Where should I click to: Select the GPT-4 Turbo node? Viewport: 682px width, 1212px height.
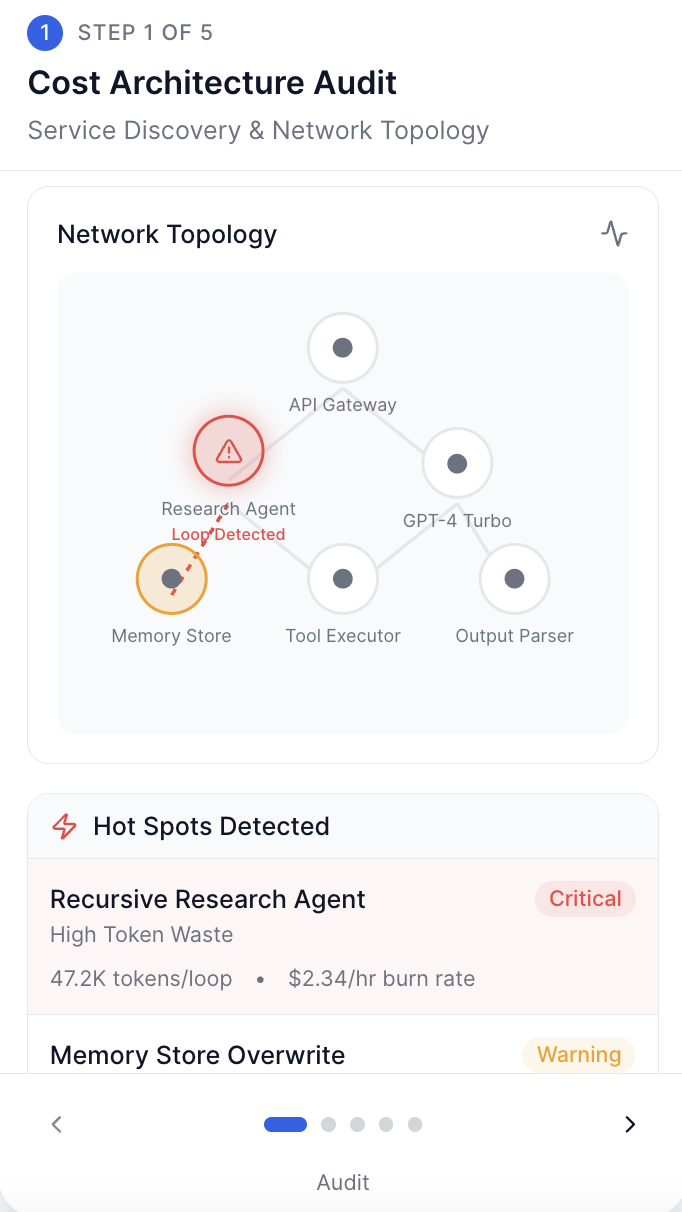point(457,463)
